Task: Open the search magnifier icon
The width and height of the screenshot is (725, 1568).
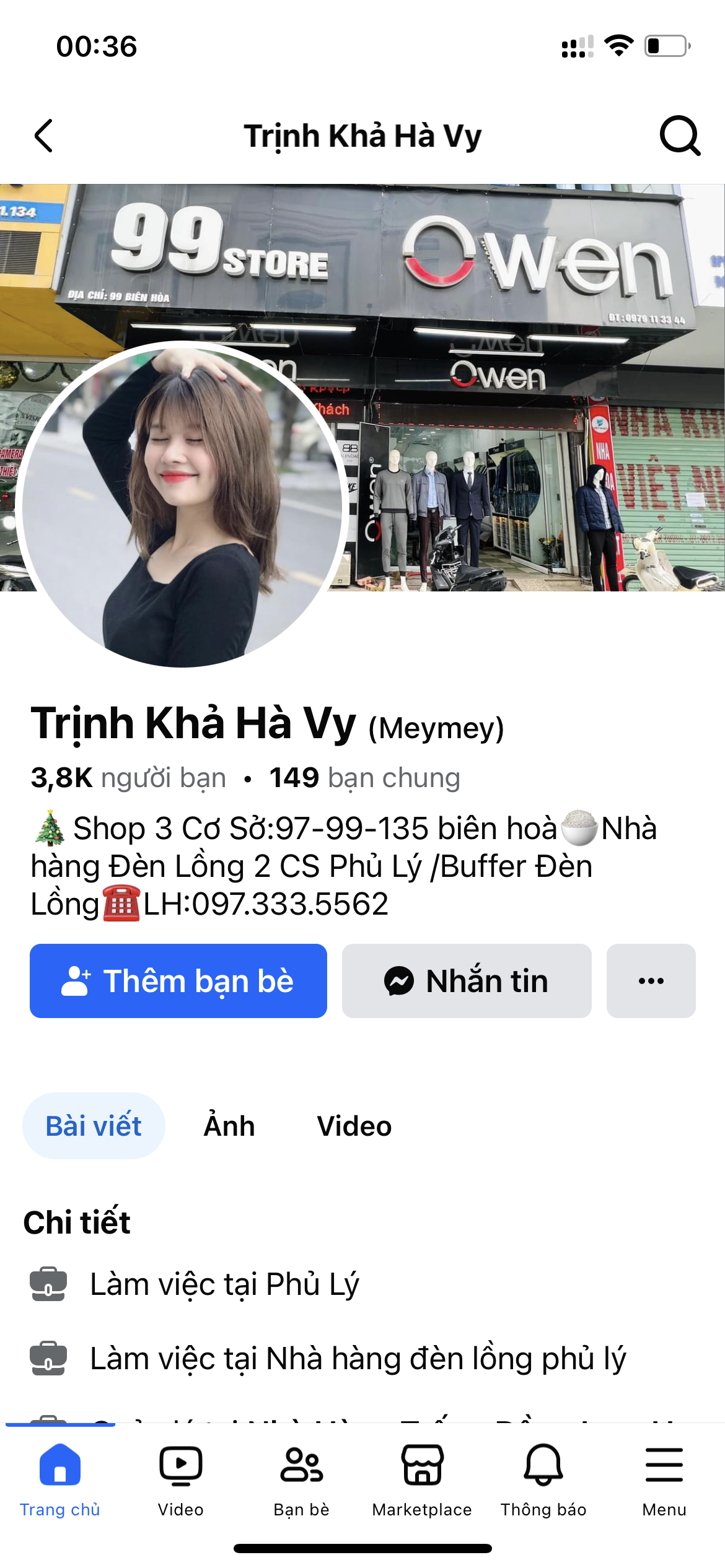Action: point(680,136)
